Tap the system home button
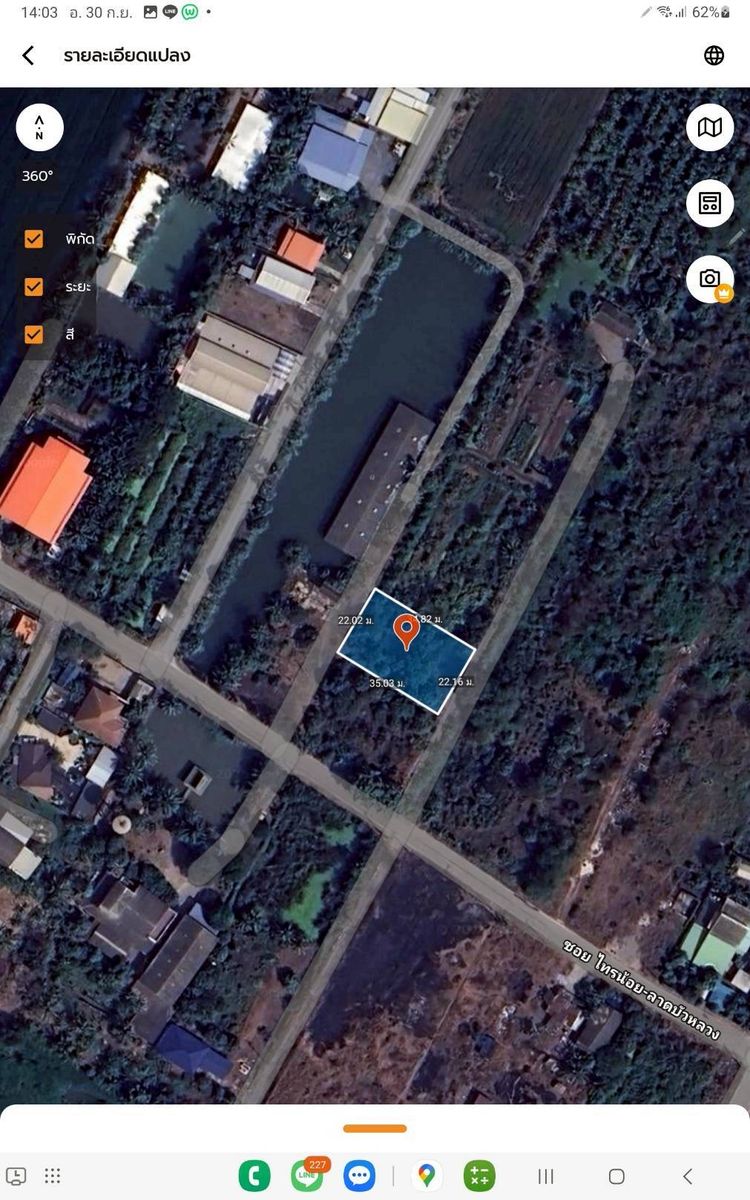Viewport: 750px width, 1200px height. pyautogui.click(x=617, y=1176)
